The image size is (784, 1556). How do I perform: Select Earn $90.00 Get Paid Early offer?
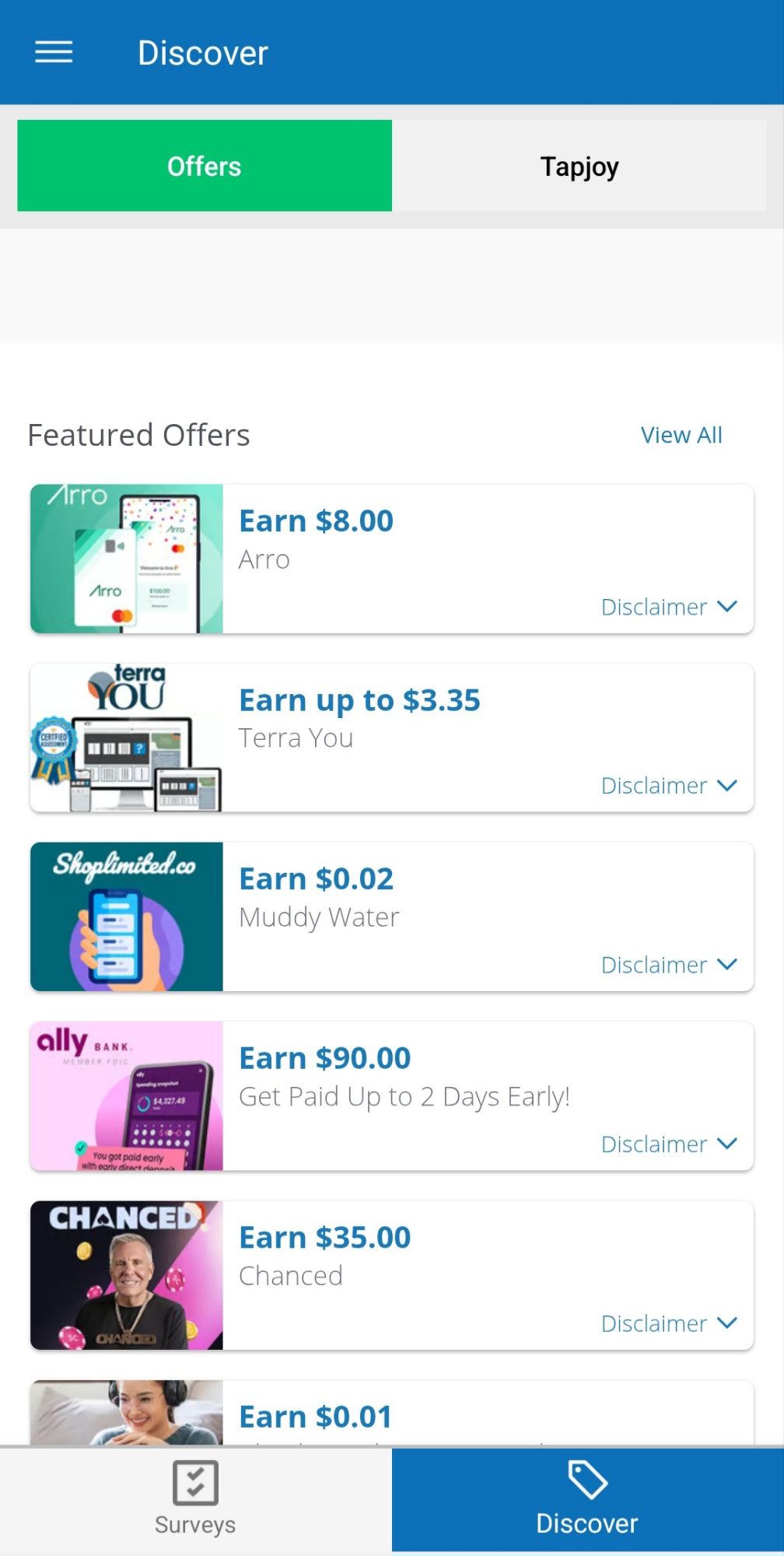(x=325, y=1057)
